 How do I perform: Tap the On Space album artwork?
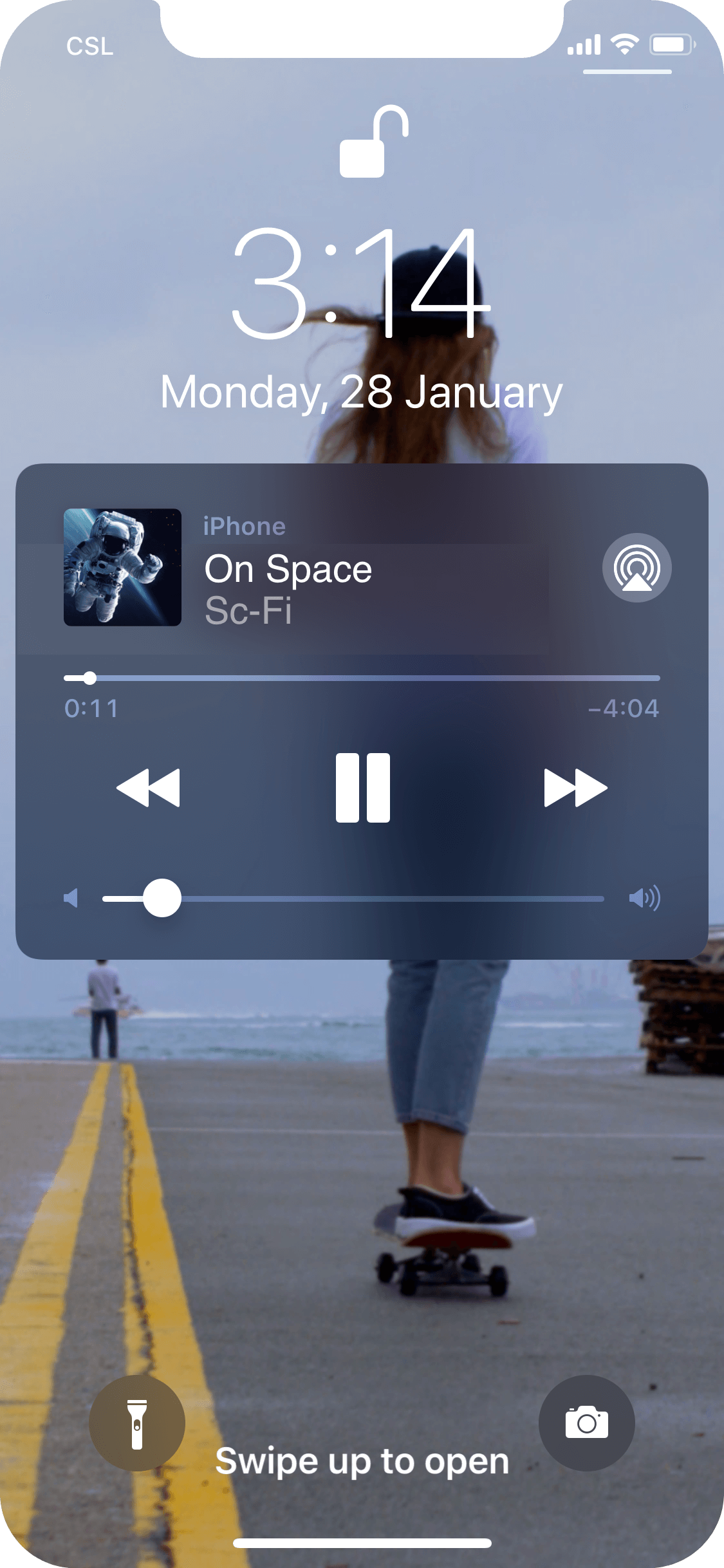122,567
